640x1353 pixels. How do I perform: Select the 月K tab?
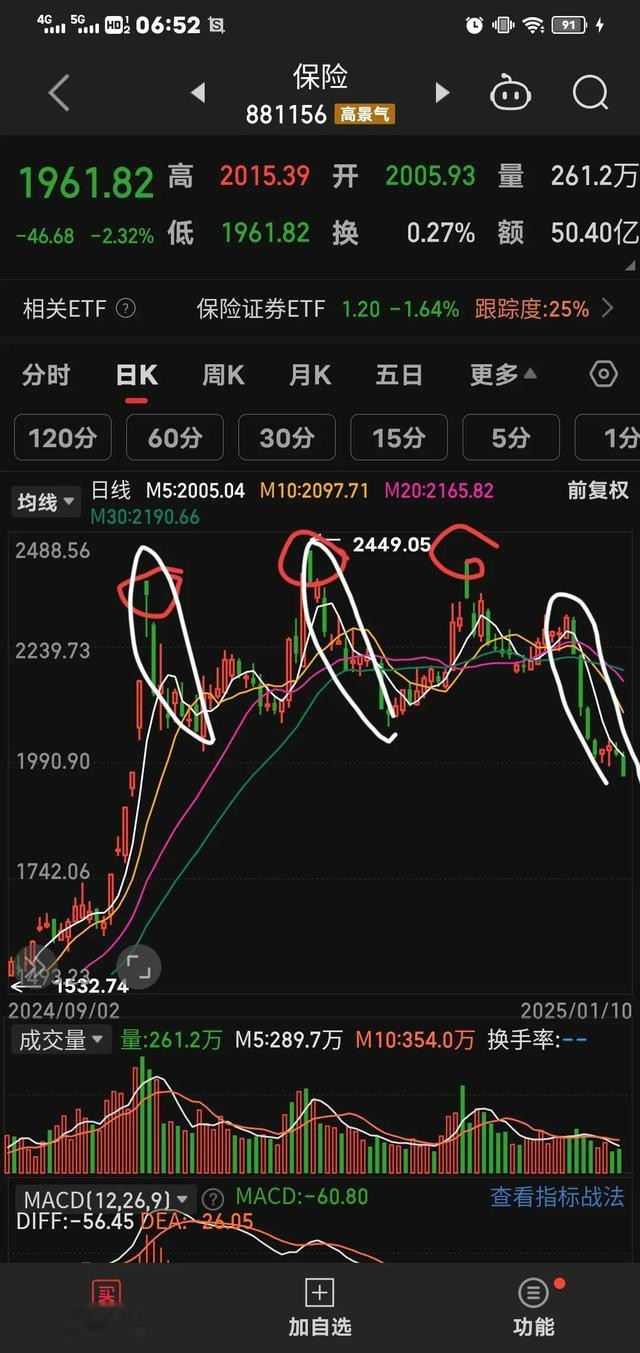coord(310,375)
